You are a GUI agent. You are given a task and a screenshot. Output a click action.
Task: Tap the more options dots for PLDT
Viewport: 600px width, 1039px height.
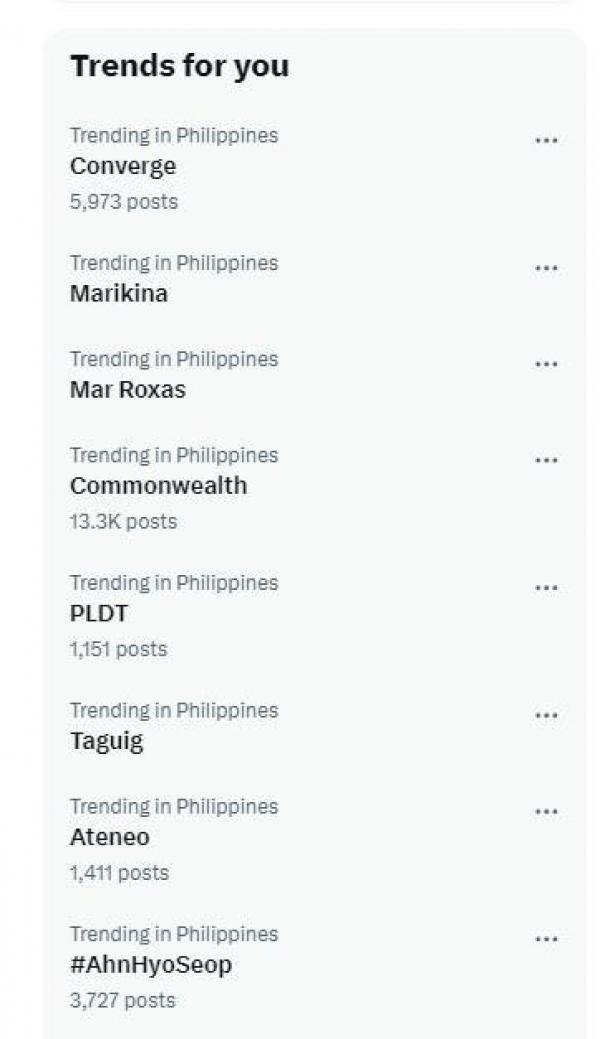(x=546, y=589)
